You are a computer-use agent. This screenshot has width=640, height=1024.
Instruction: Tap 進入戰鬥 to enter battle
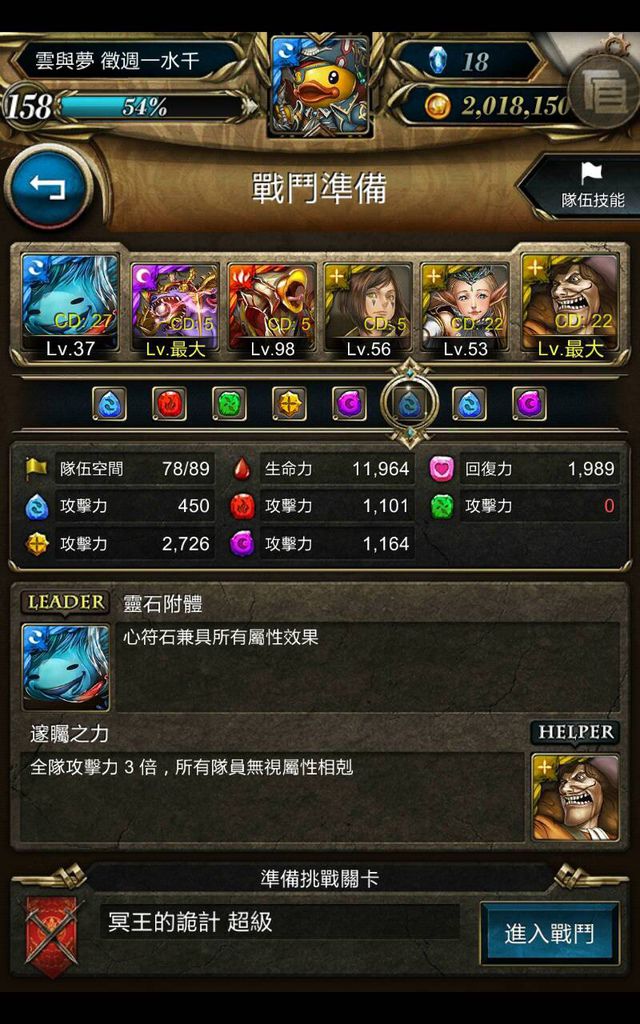pos(549,933)
